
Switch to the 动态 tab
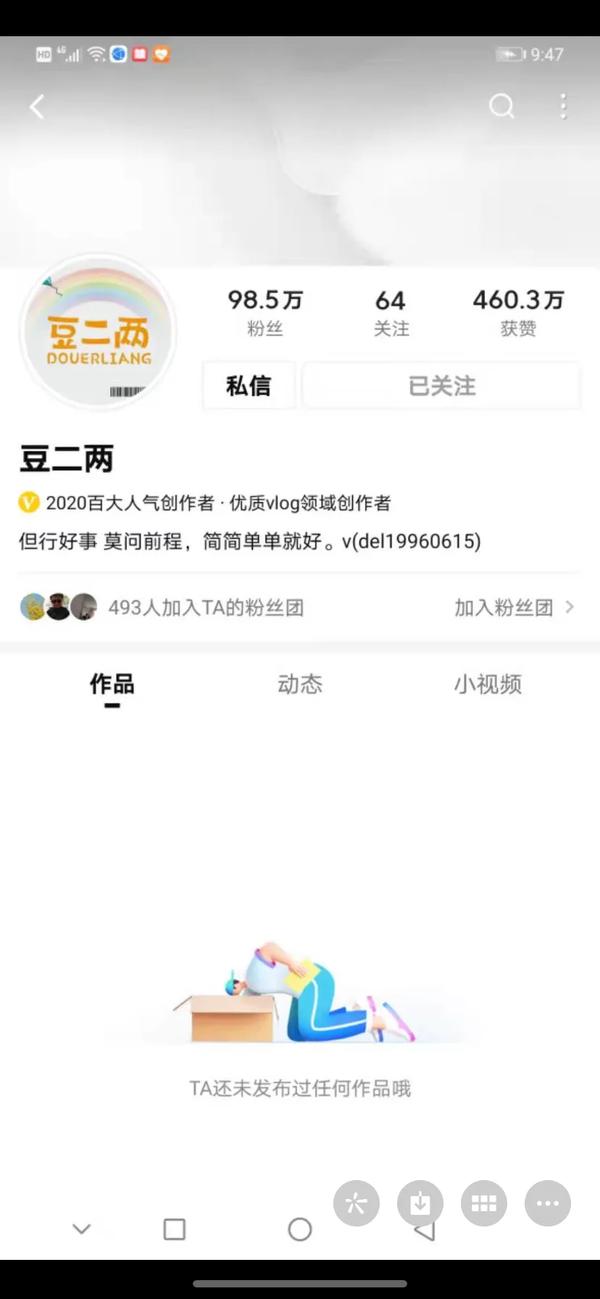[300, 684]
